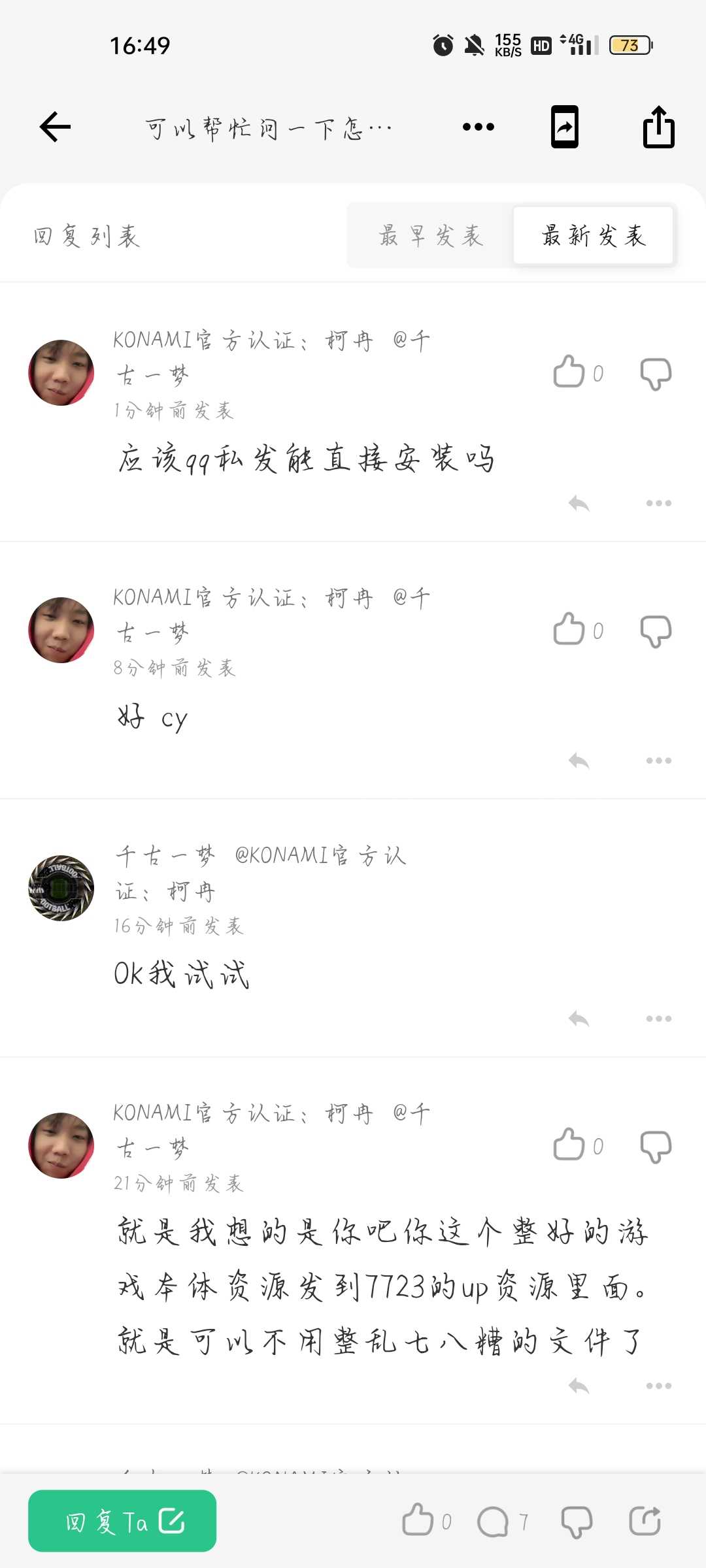Tap the bottom bar share icon
The image size is (706, 1568).
point(645,1521)
